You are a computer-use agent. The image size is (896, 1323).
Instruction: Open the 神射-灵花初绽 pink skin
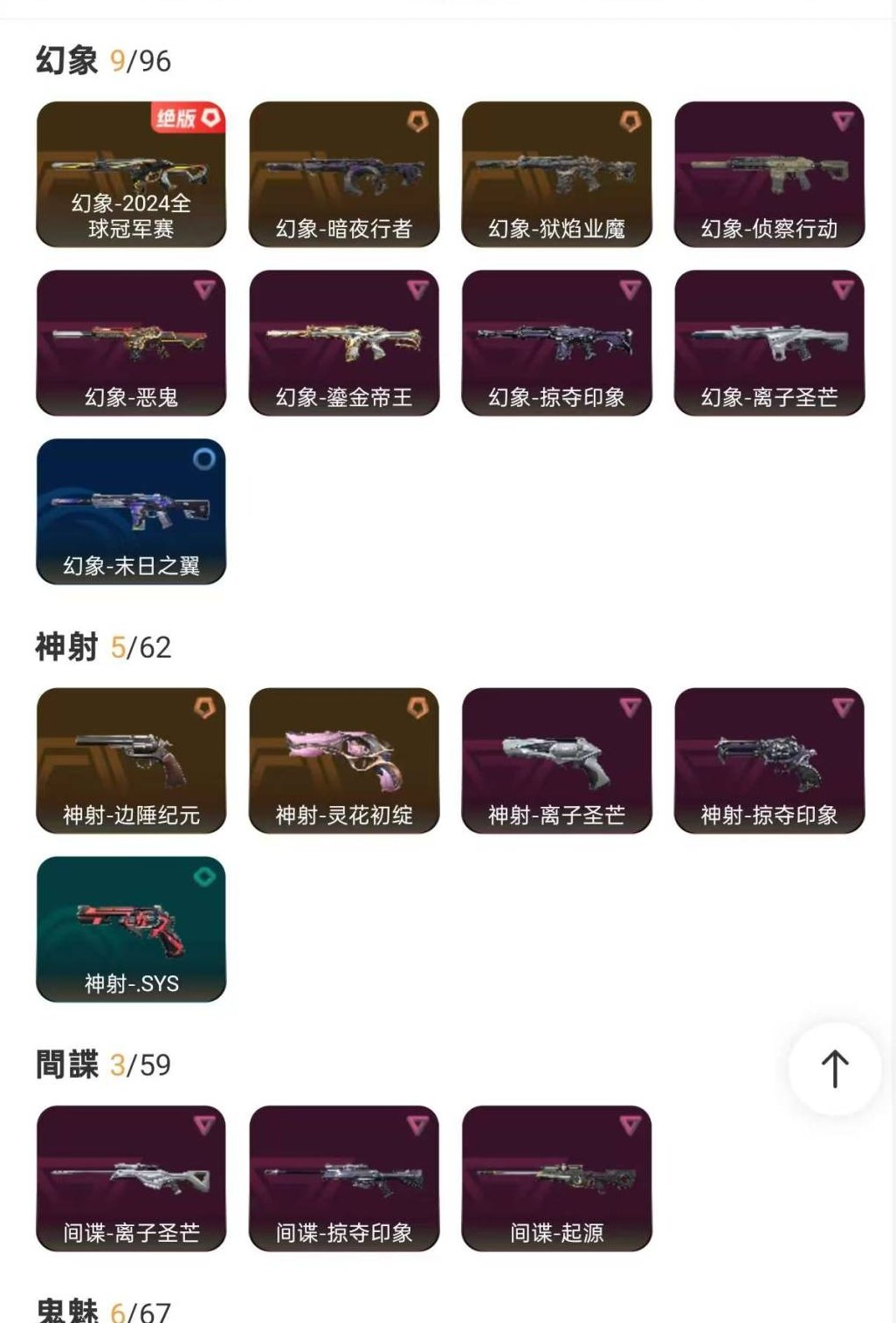click(345, 760)
